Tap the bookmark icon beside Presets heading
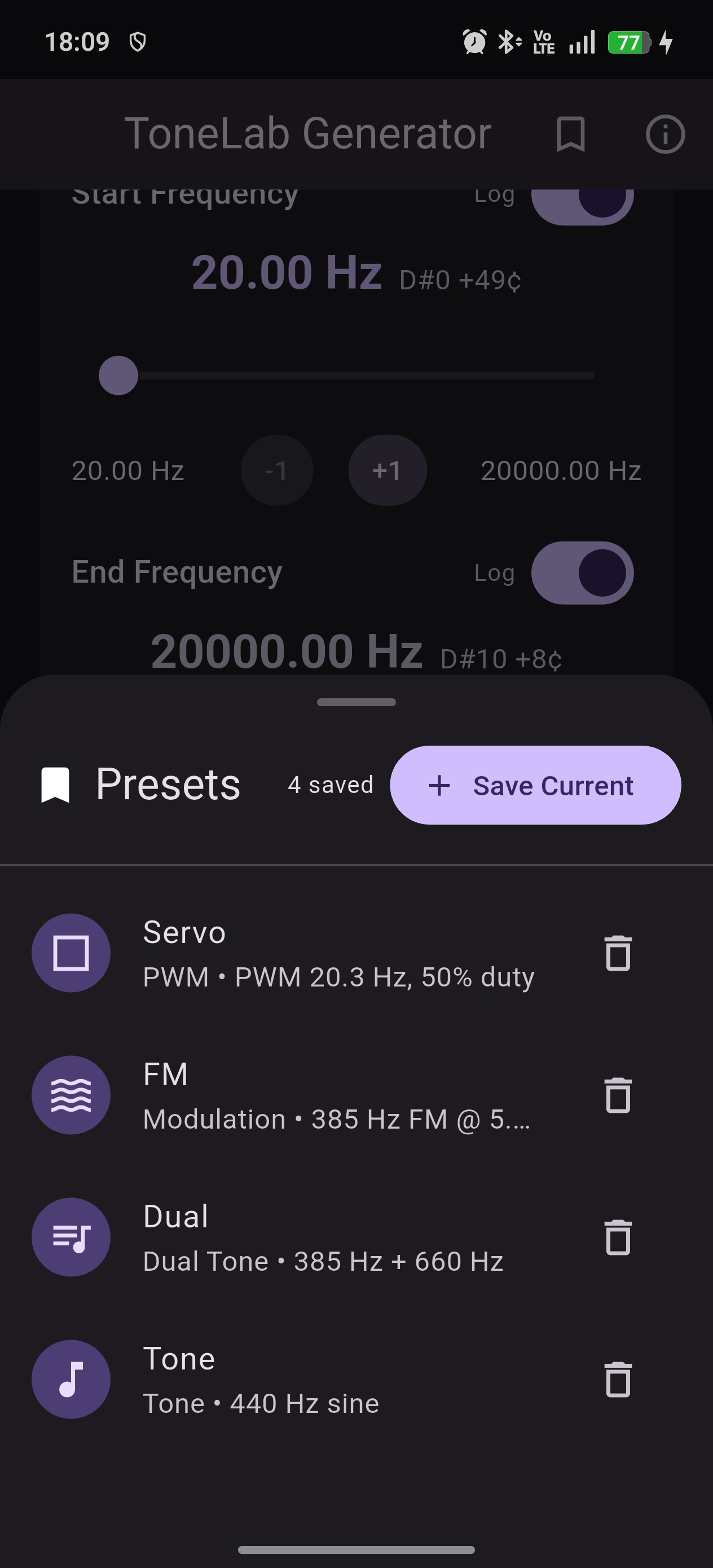The height and width of the screenshot is (1568, 713). coord(55,784)
